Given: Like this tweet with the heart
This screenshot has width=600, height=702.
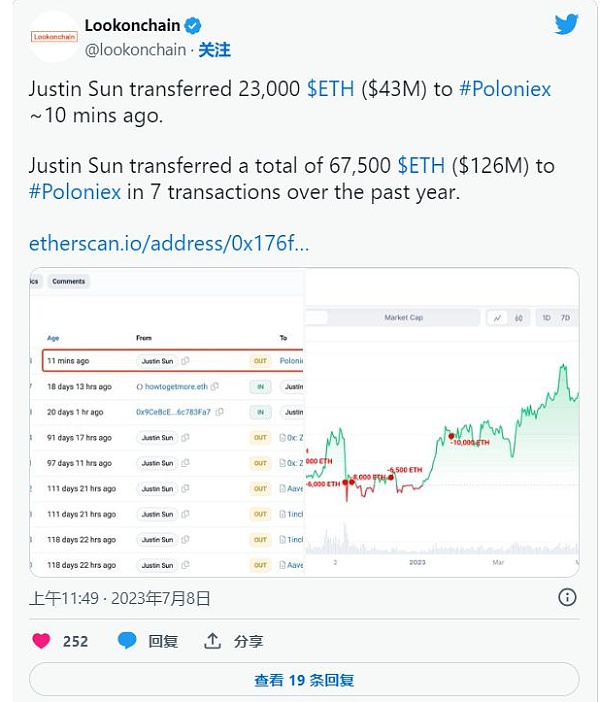Looking at the screenshot, I should [42, 641].
